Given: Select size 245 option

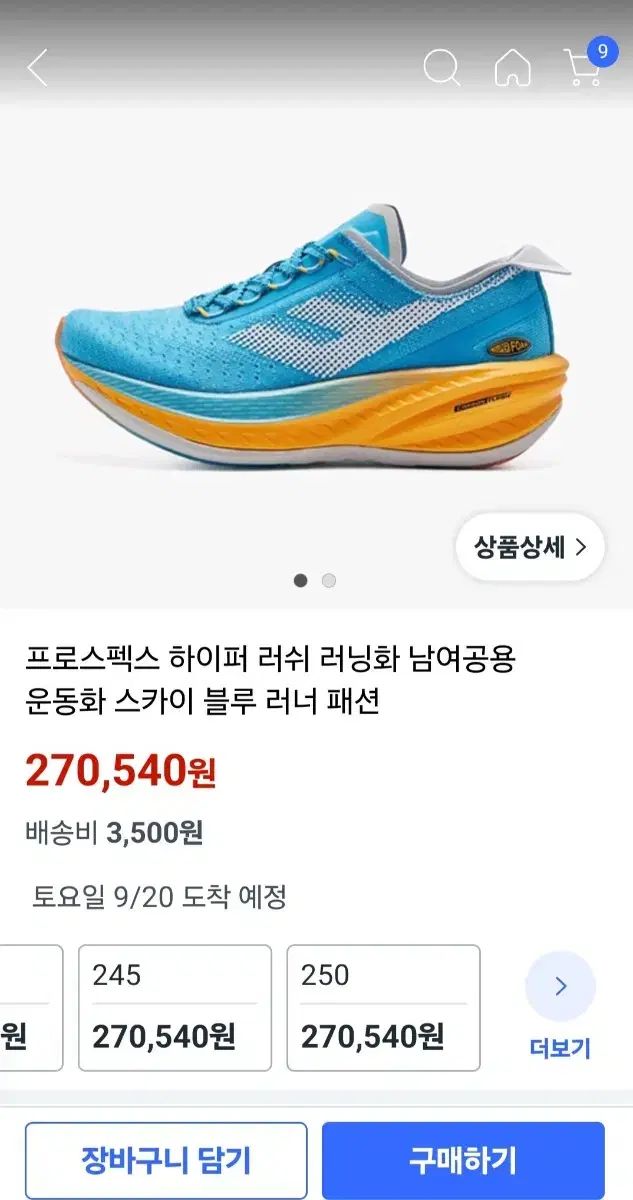Looking at the screenshot, I should (175, 1008).
